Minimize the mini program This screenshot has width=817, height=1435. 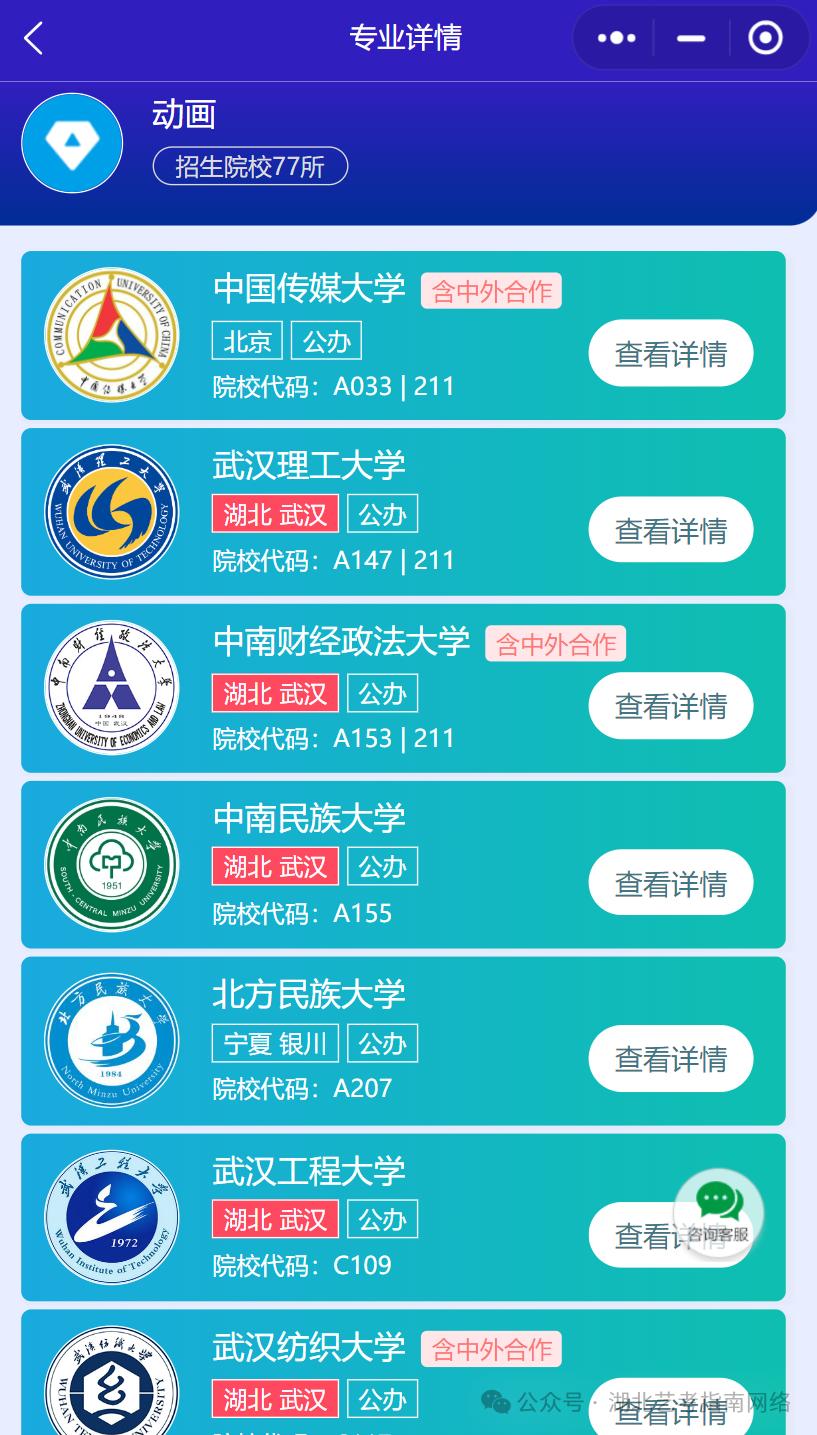pos(691,38)
